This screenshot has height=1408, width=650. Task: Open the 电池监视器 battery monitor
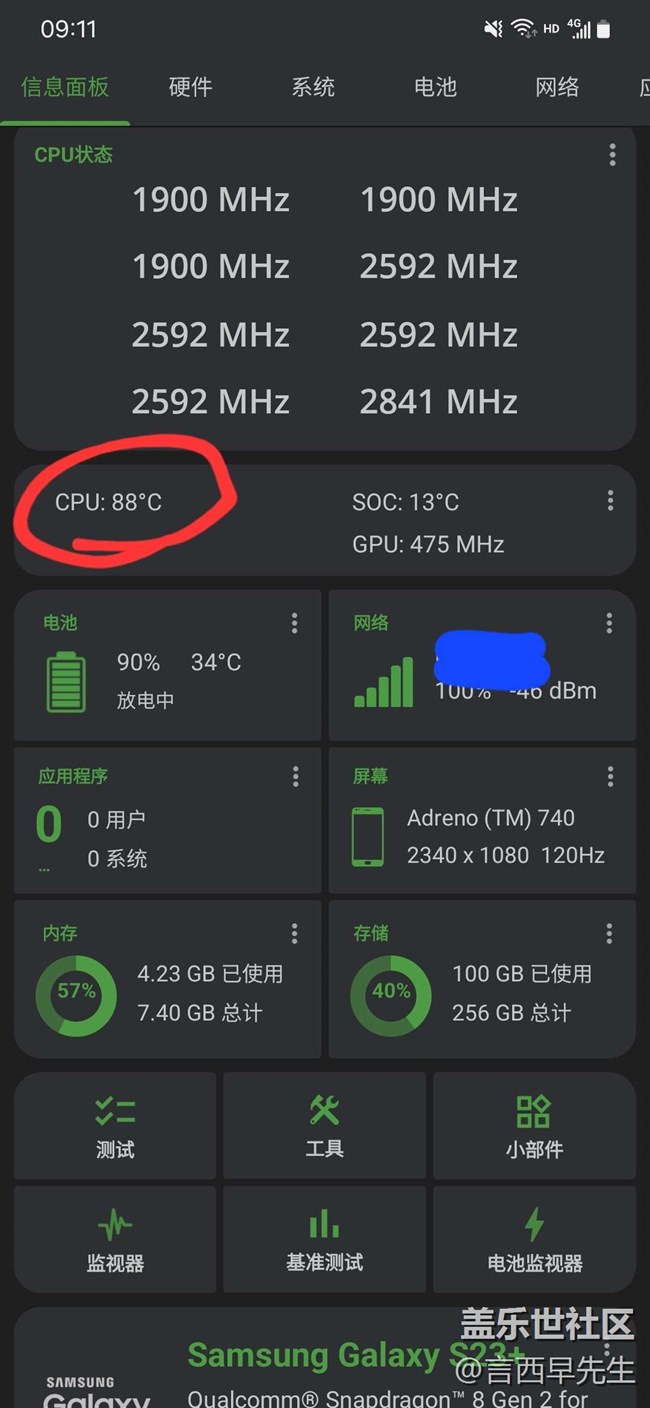pos(534,1240)
